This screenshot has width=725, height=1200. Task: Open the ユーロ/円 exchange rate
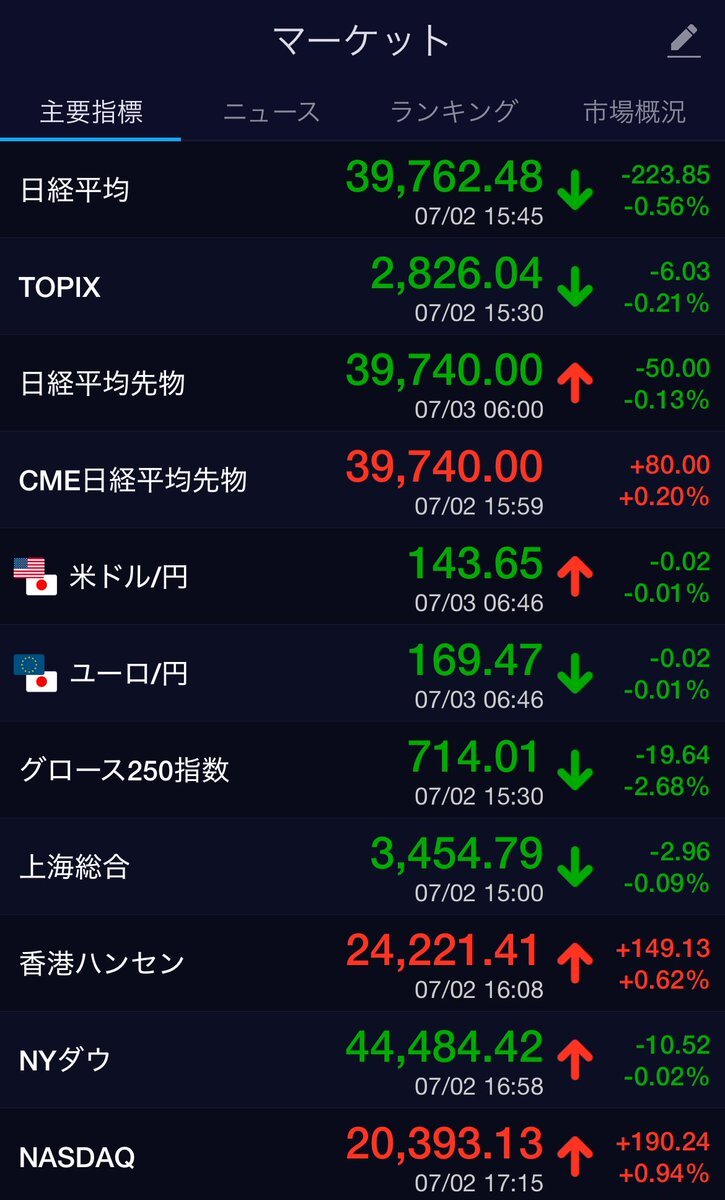pos(362,674)
